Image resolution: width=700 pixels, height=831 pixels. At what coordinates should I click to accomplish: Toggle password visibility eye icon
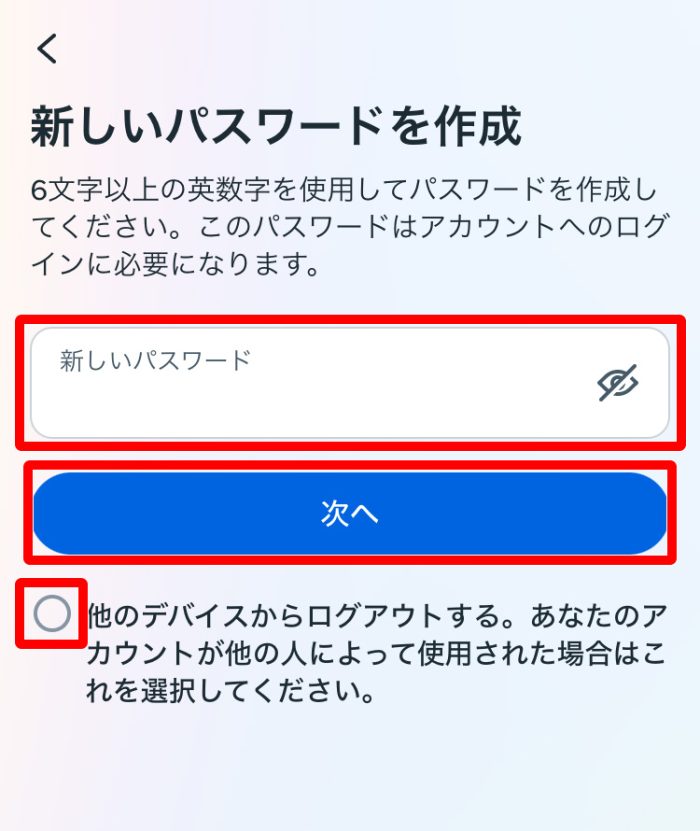pos(618,383)
